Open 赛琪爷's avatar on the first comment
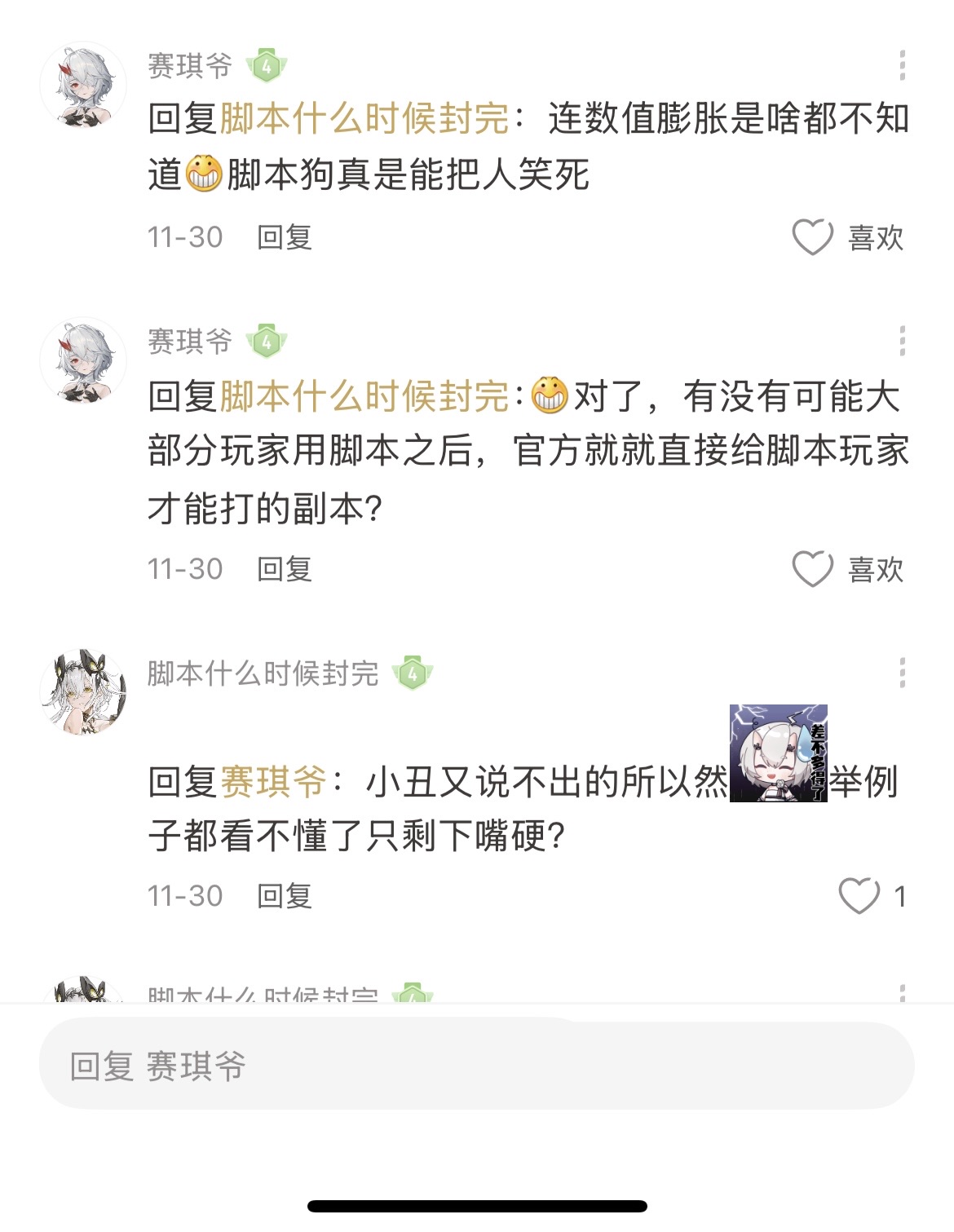 (x=83, y=85)
